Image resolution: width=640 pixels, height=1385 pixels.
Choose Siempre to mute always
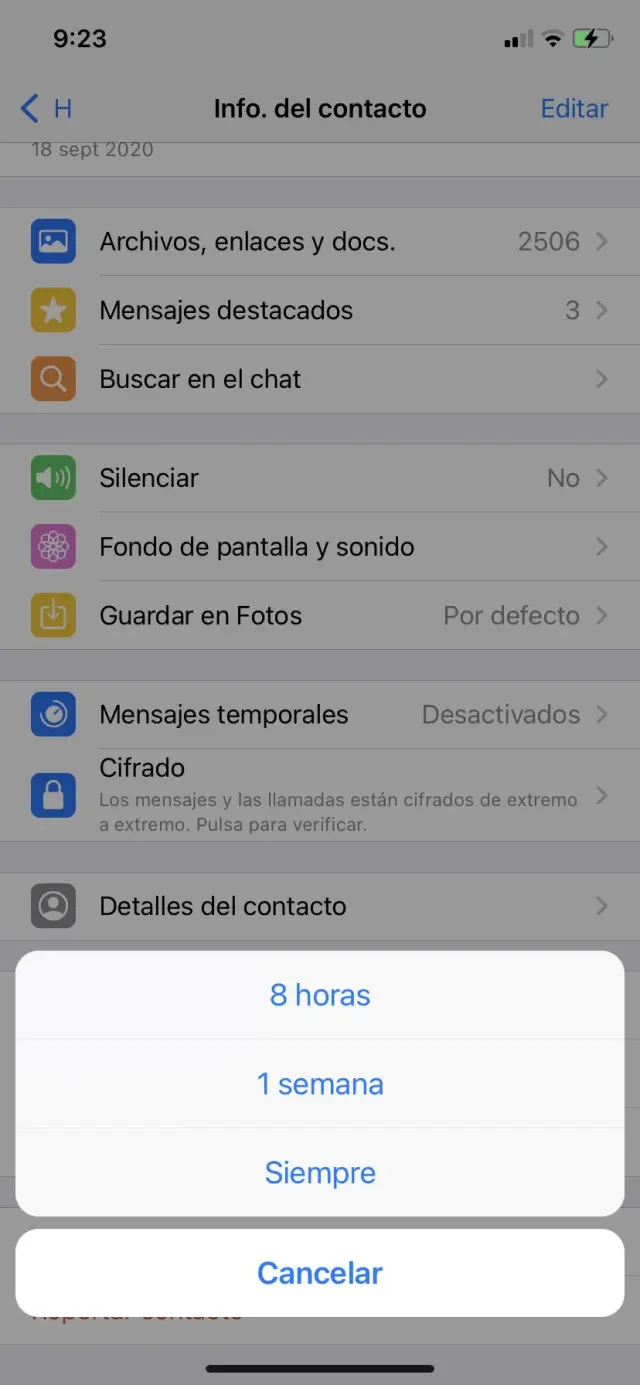320,1172
